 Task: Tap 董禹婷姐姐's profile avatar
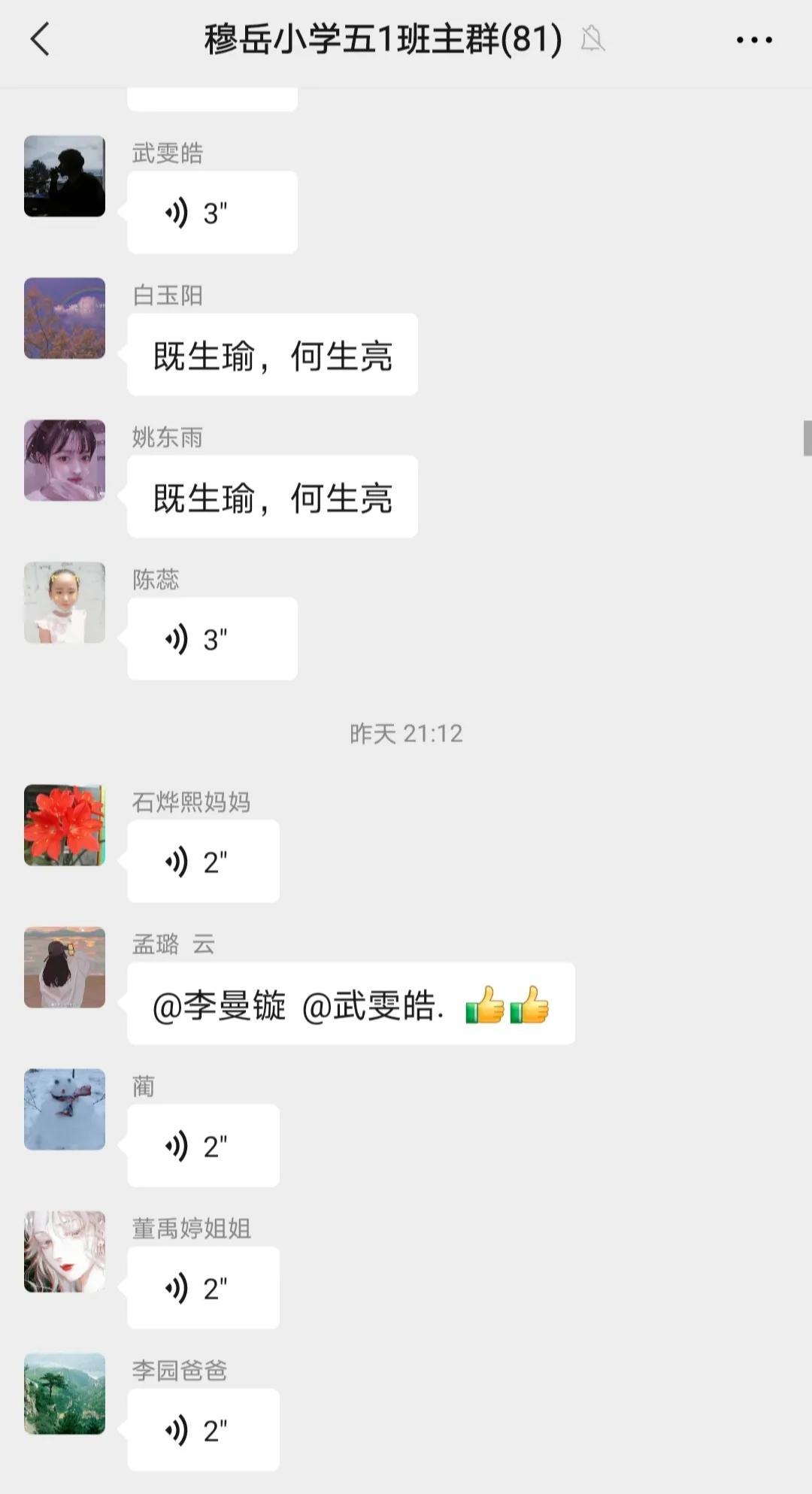[65, 1251]
